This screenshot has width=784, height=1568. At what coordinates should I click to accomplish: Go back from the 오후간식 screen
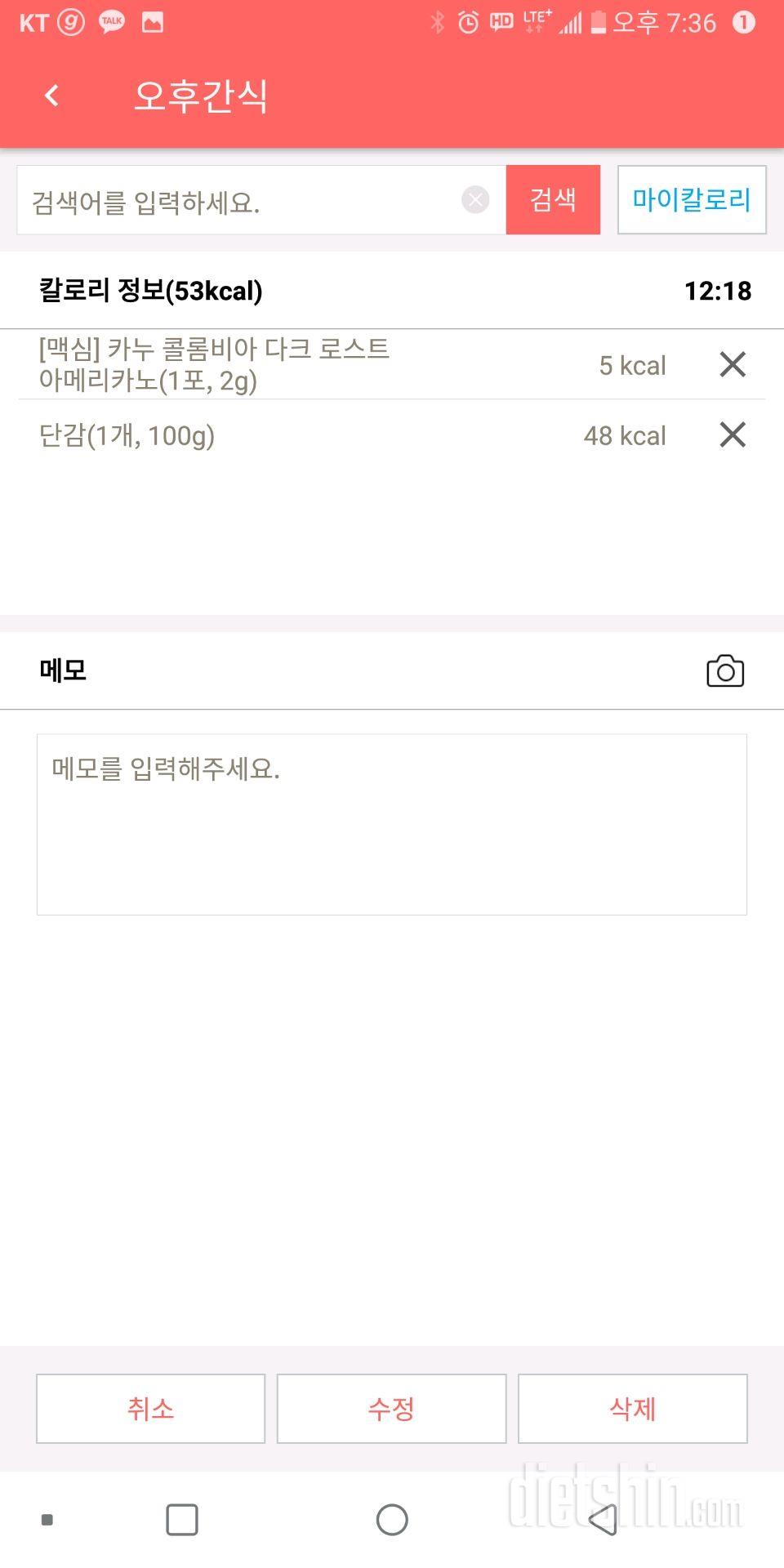coord(51,96)
